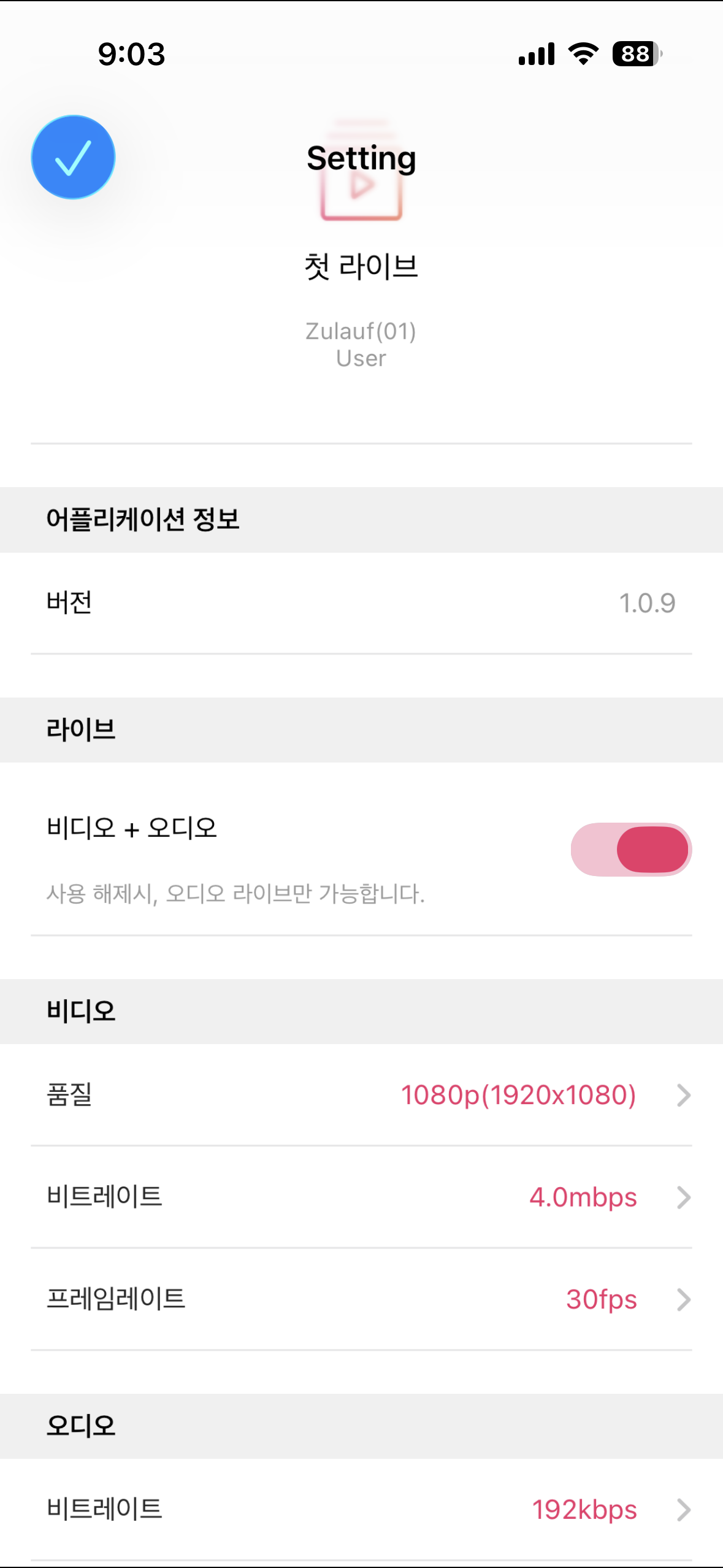723x1568 pixels.
Task: Select the 30fps framerate value
Action: 602,1299
